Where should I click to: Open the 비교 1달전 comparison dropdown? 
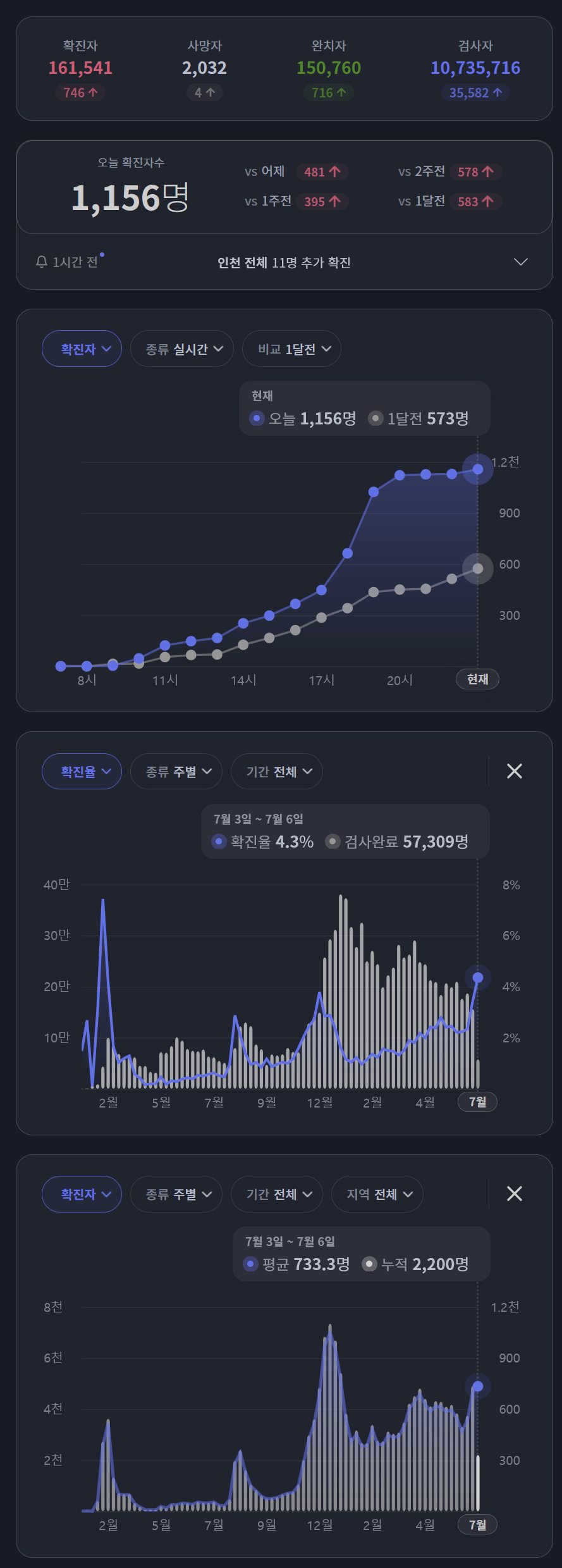pyautogui.click(x=291, y=349)
